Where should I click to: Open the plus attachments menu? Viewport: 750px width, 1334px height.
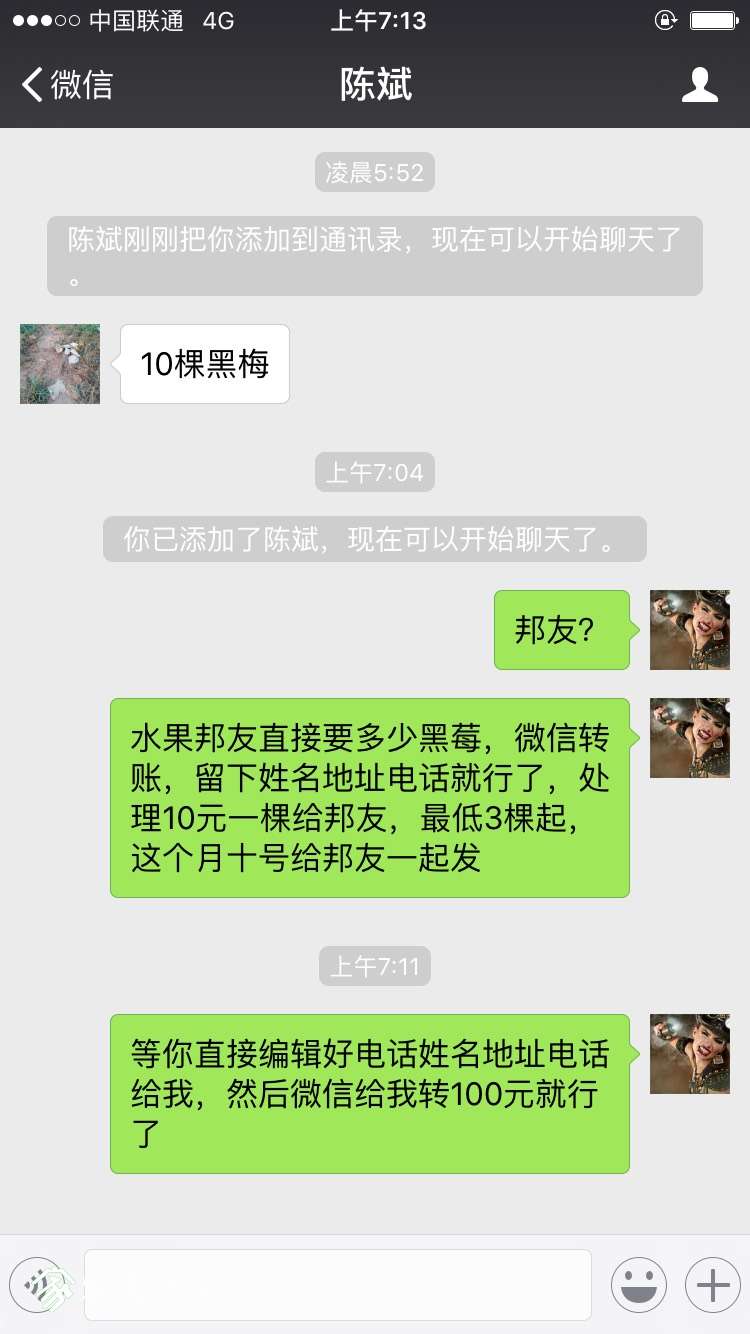click(712, 1284)
